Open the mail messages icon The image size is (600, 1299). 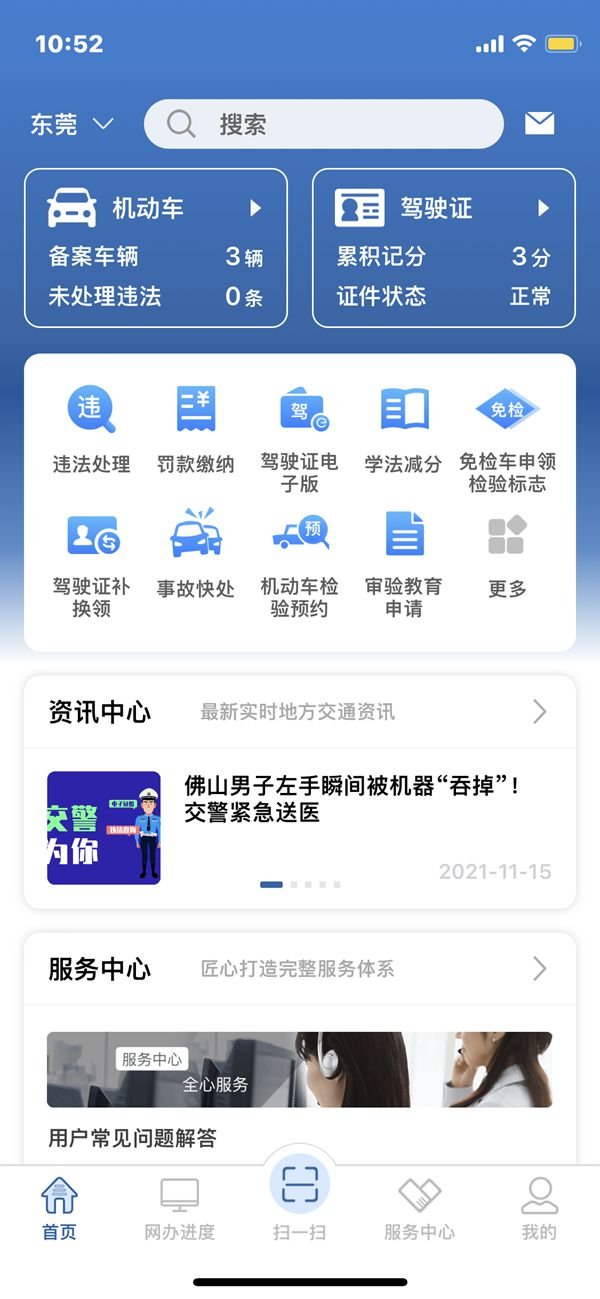click(539, 124)
